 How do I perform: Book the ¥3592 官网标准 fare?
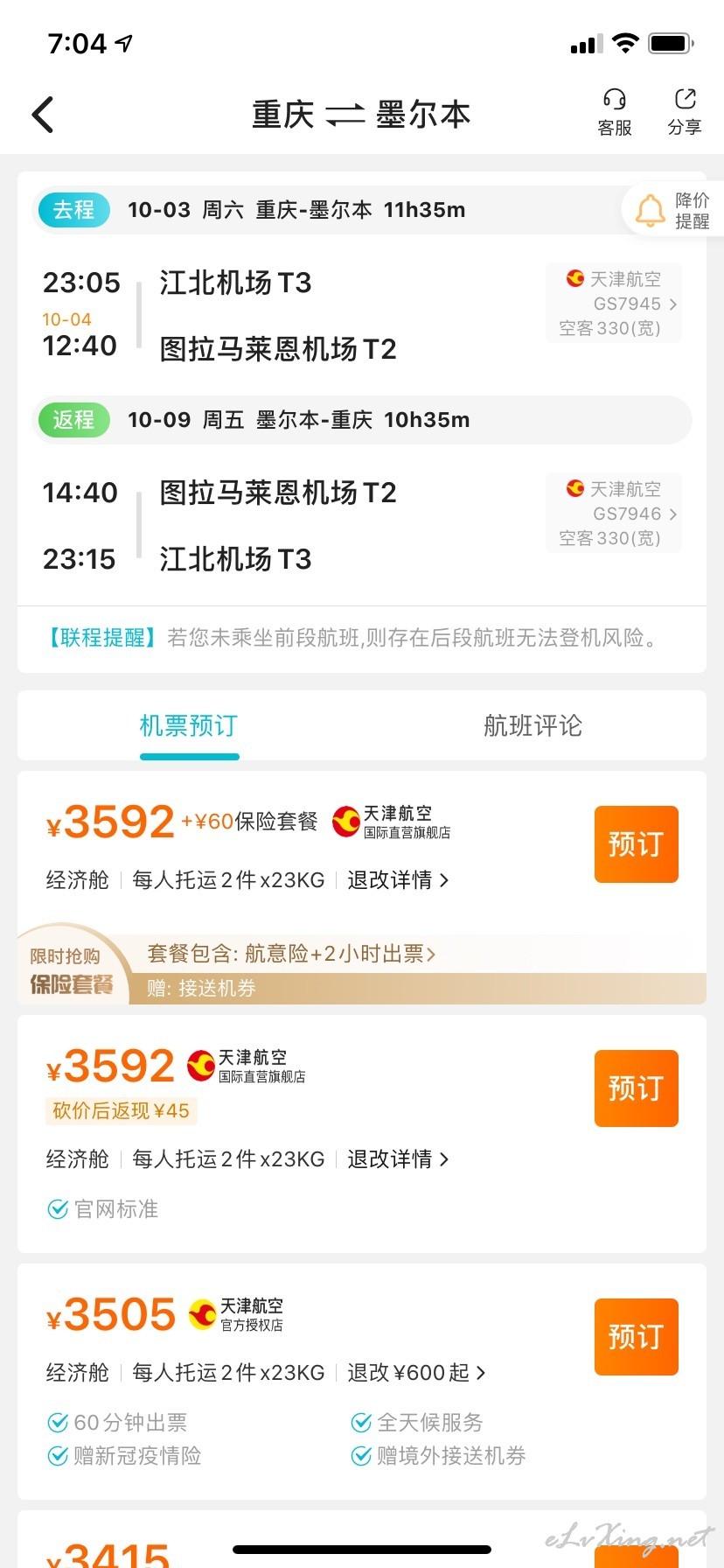pos(637,1088)
